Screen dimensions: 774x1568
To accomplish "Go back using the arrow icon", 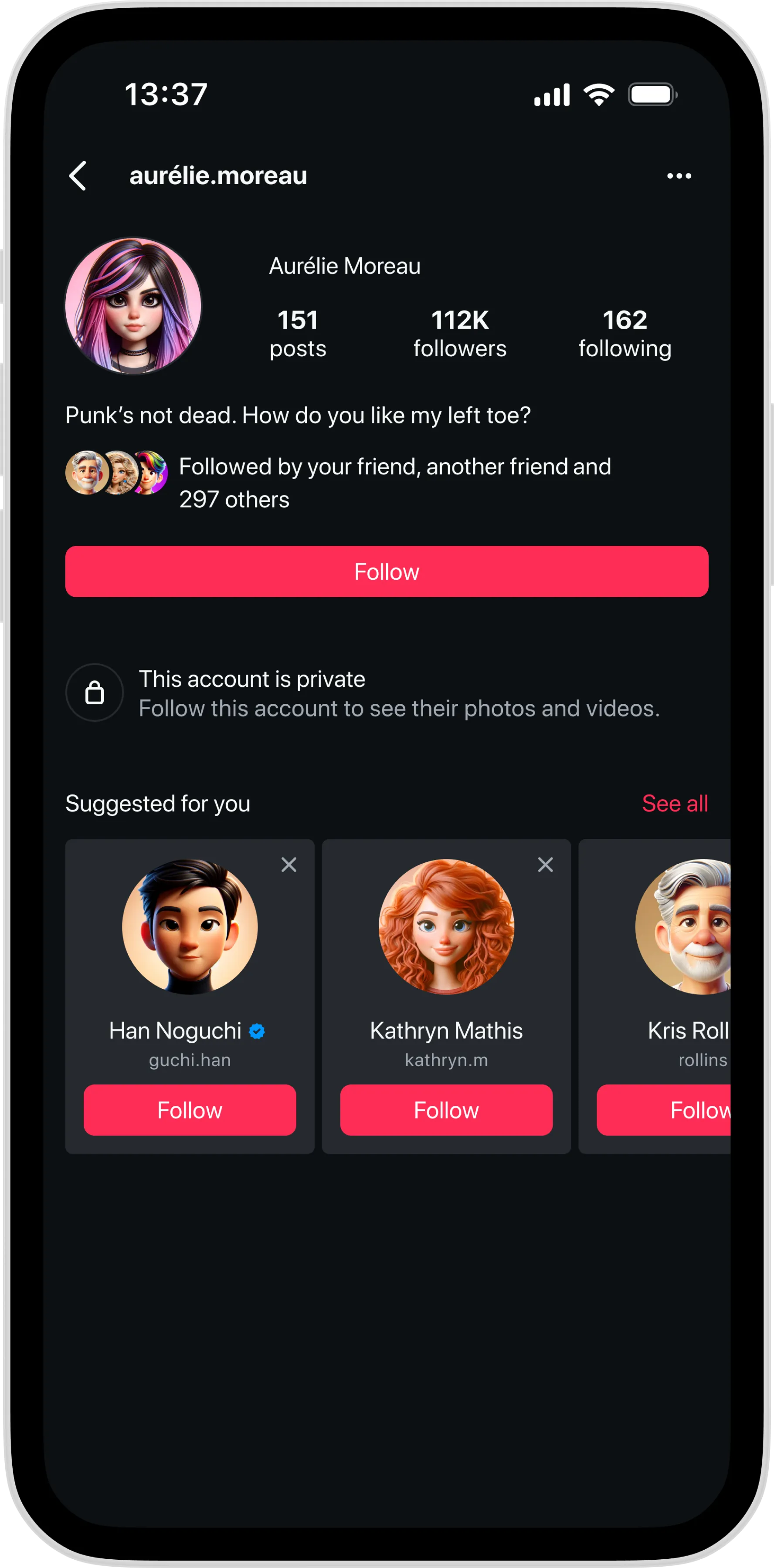I will pos(78,176).
